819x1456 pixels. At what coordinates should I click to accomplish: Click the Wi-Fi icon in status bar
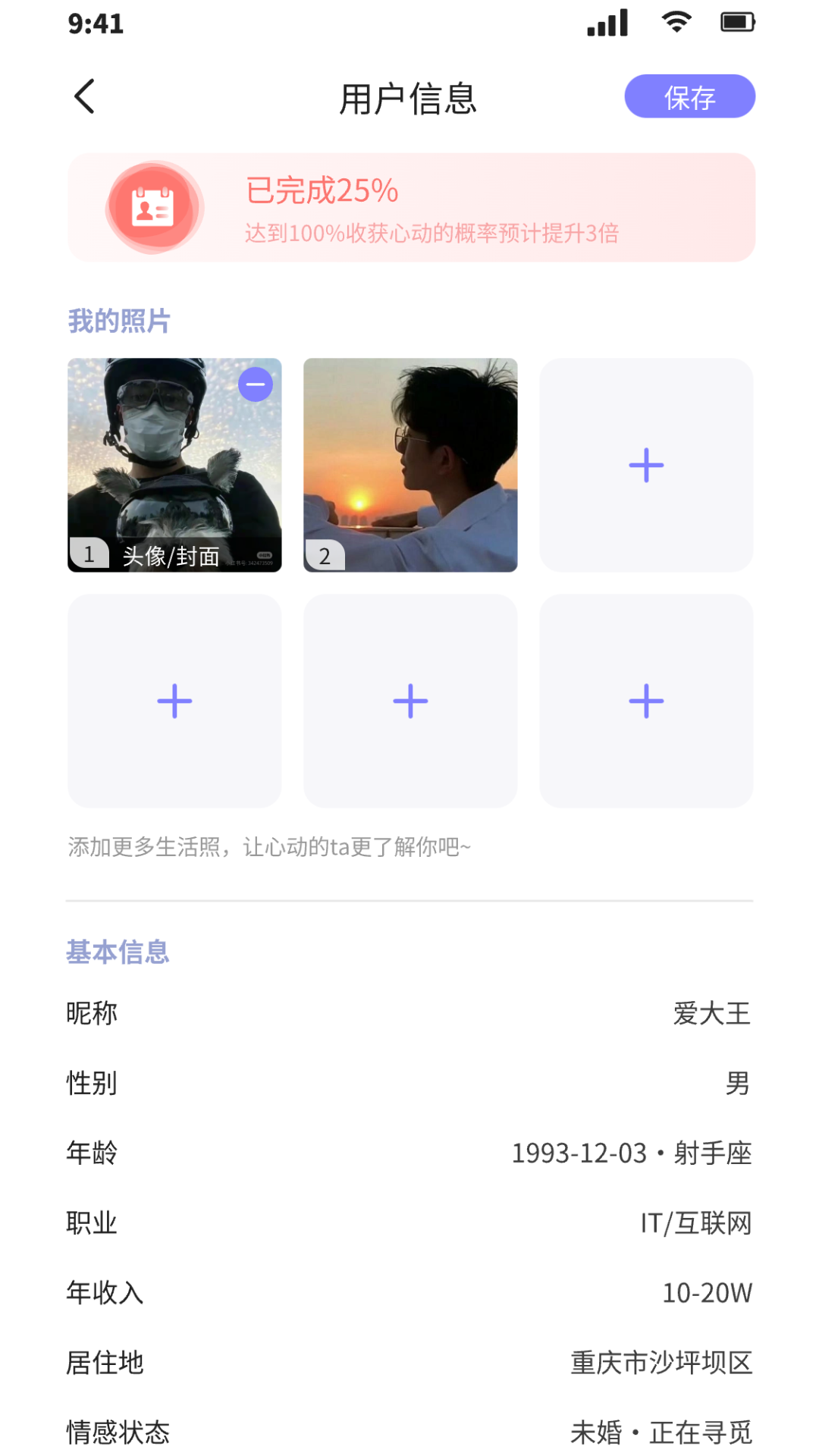coord(675,22)
